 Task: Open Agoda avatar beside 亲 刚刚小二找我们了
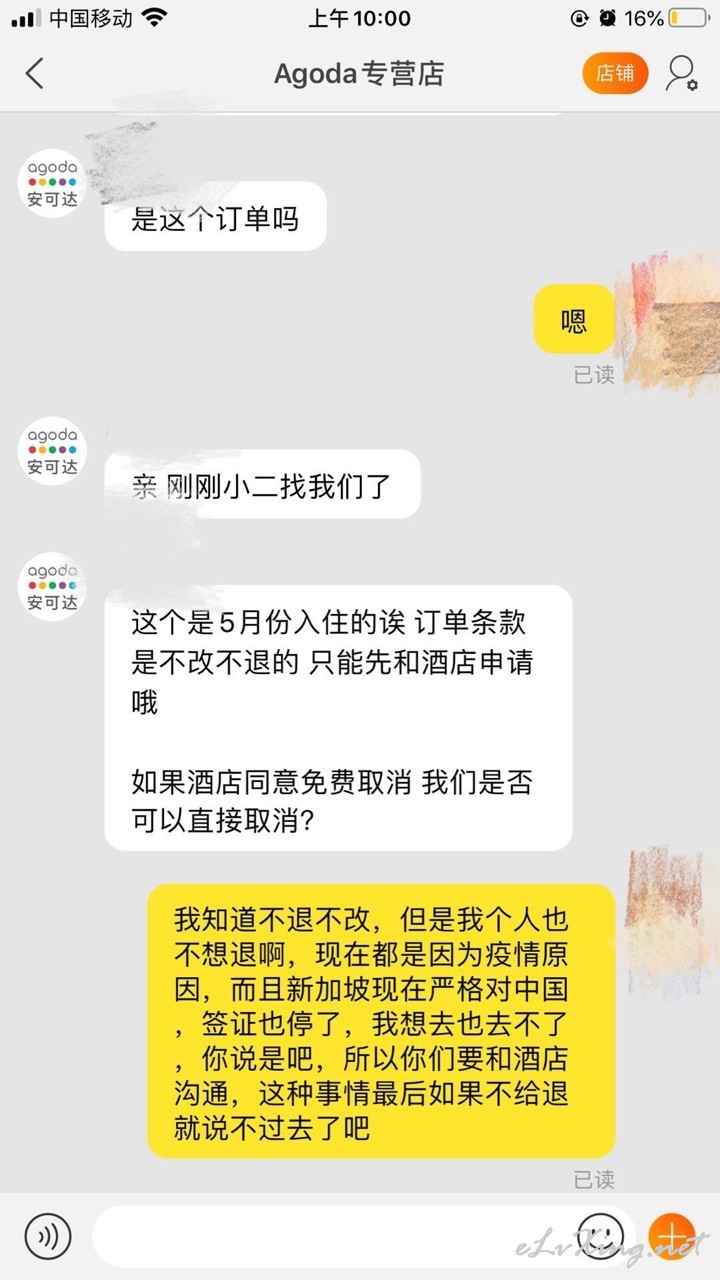pyautogui.click(x=52, y=450)
